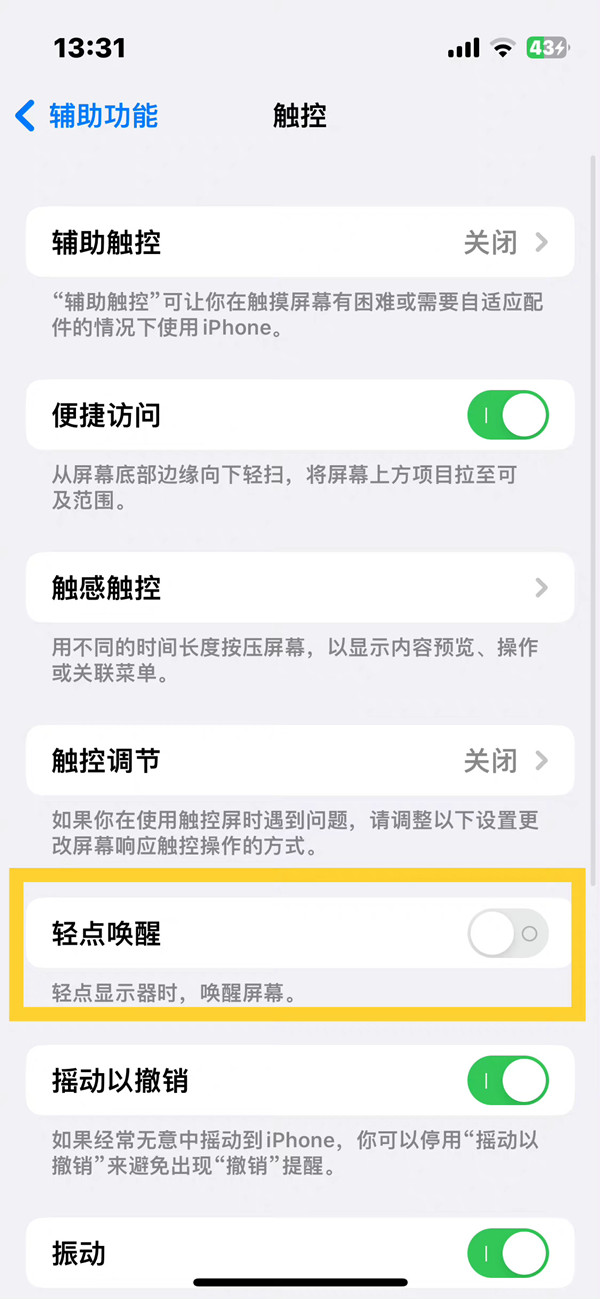Open 辅助触控 settings row
The height and width of the screenshot is (1299, 600).
(300, 242)
